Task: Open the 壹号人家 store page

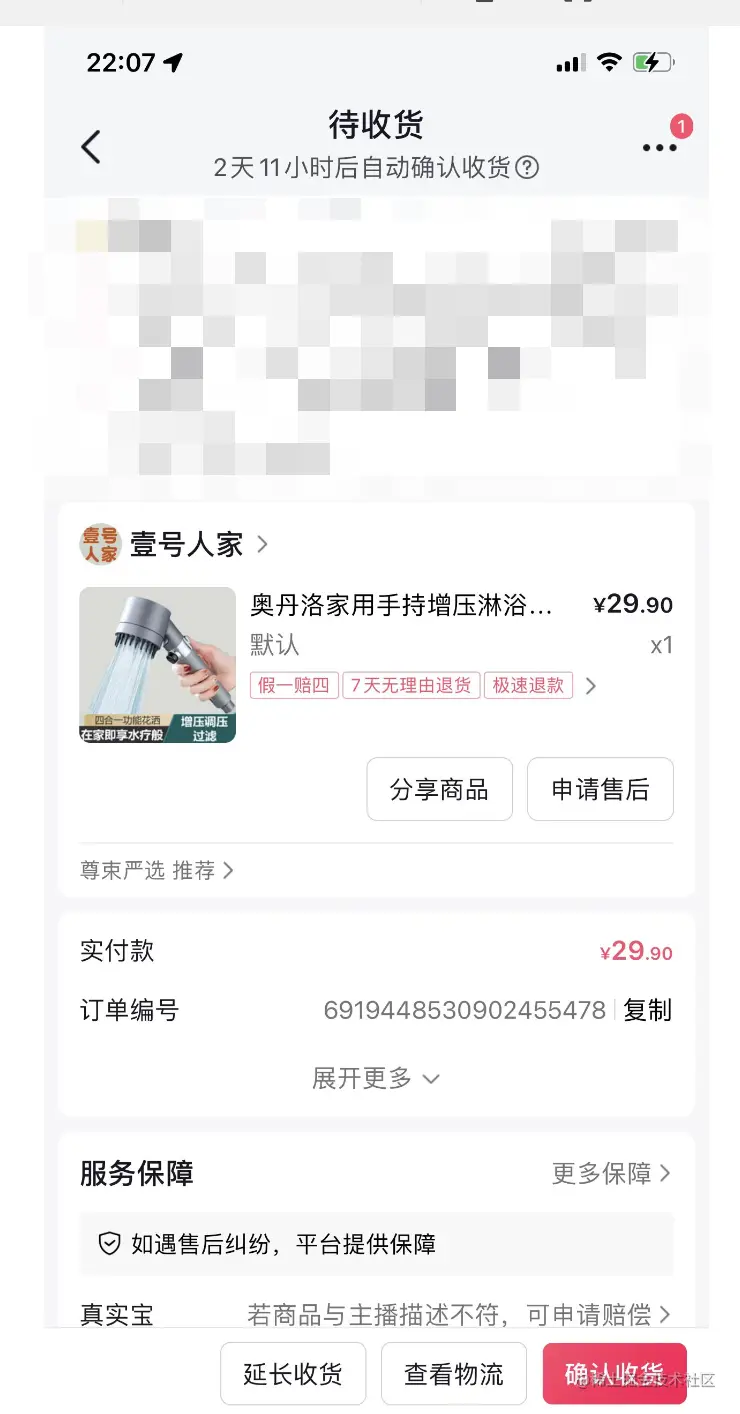Action: pyautogui.click(x=186, y=544)
